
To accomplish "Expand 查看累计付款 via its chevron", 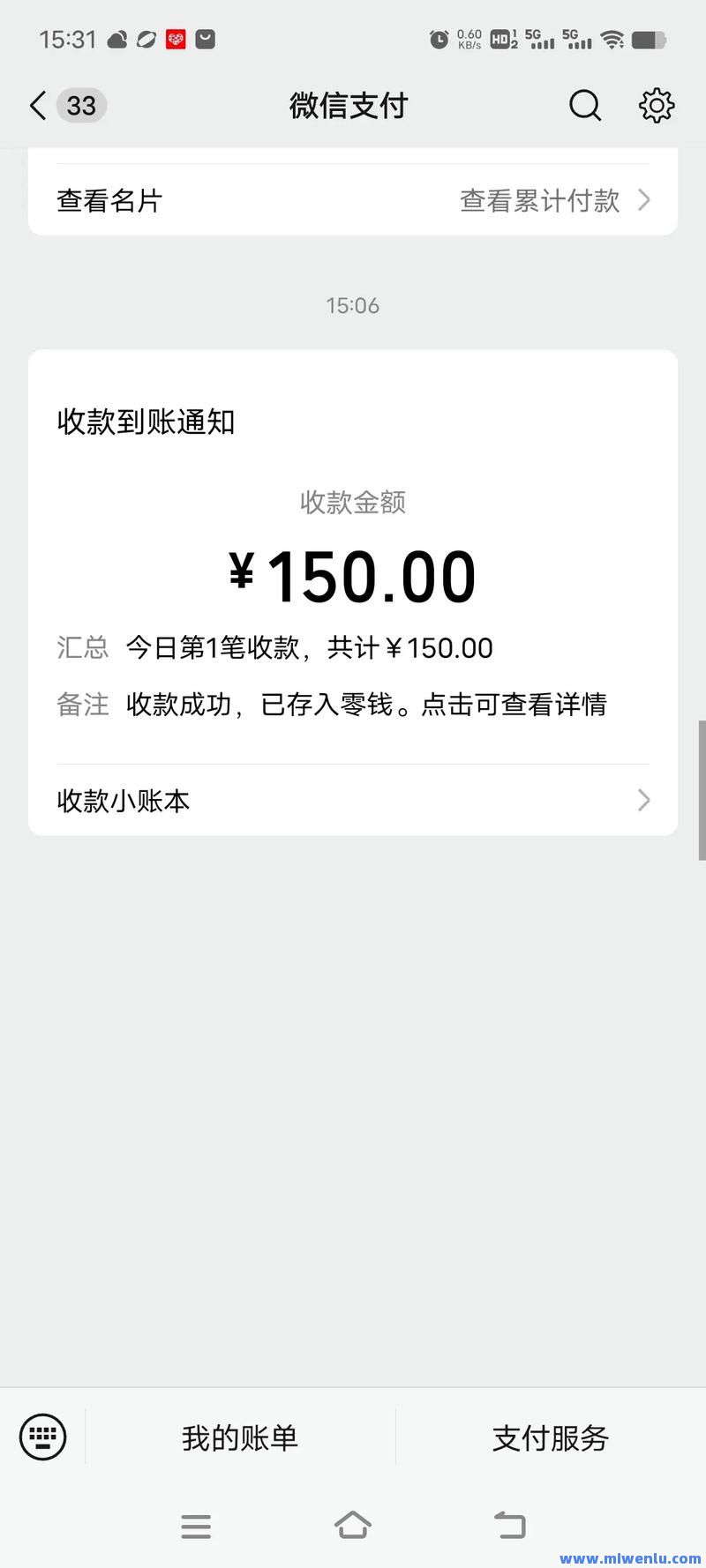I will tap(644, 200).
